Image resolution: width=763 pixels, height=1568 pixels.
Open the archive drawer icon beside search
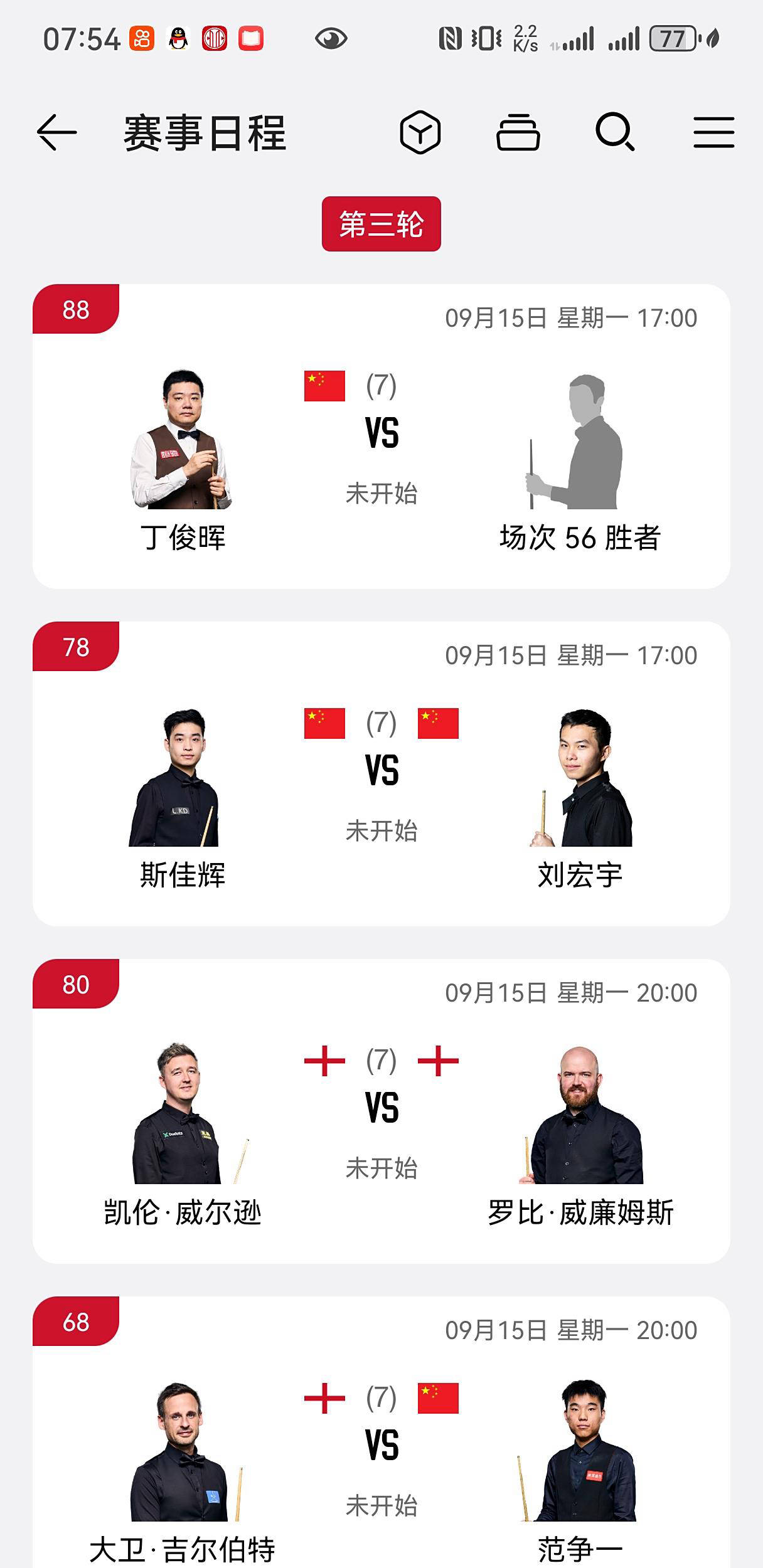click(520, 132)
